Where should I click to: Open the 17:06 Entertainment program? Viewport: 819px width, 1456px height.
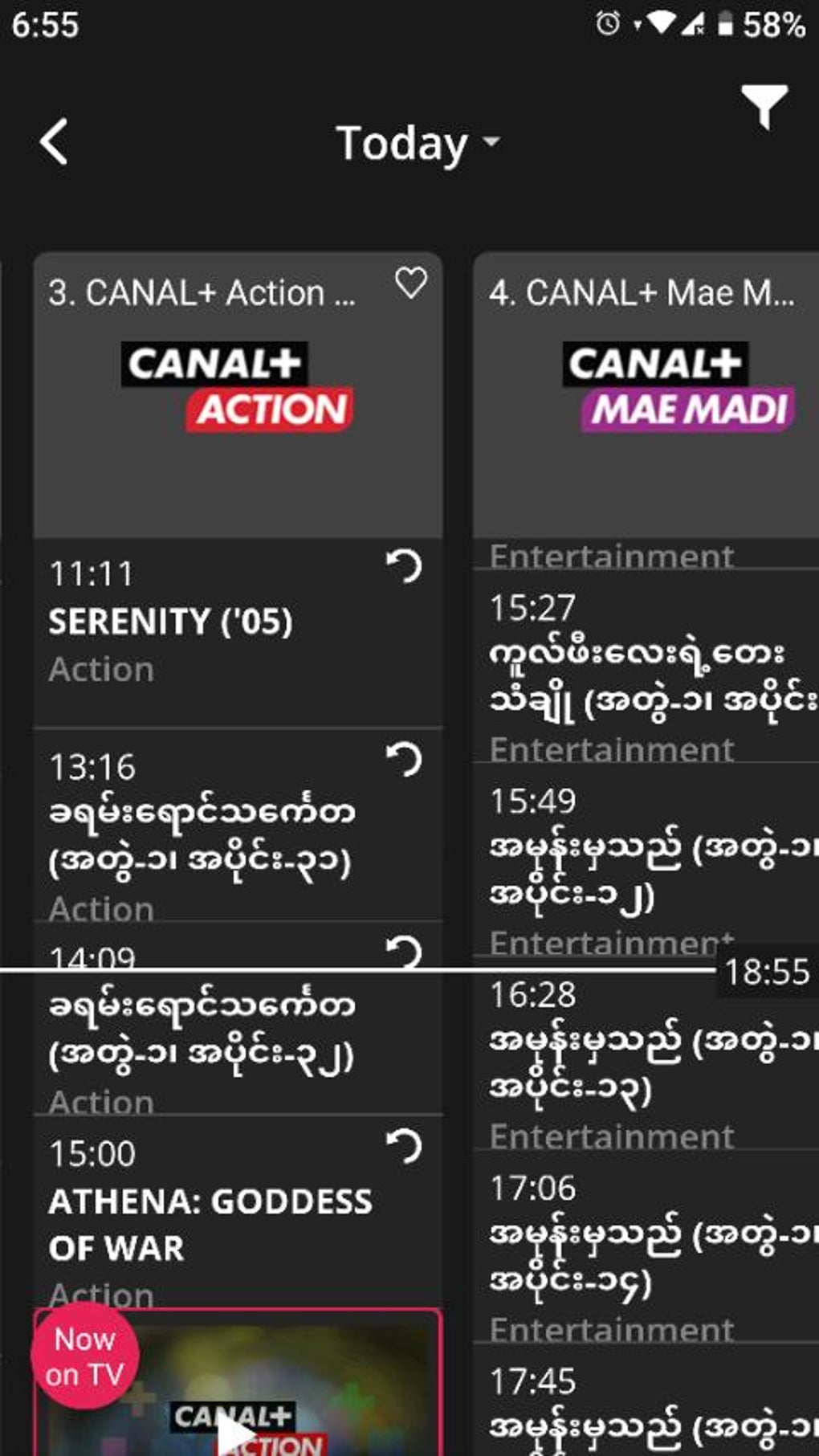(x=642, y=1253)
